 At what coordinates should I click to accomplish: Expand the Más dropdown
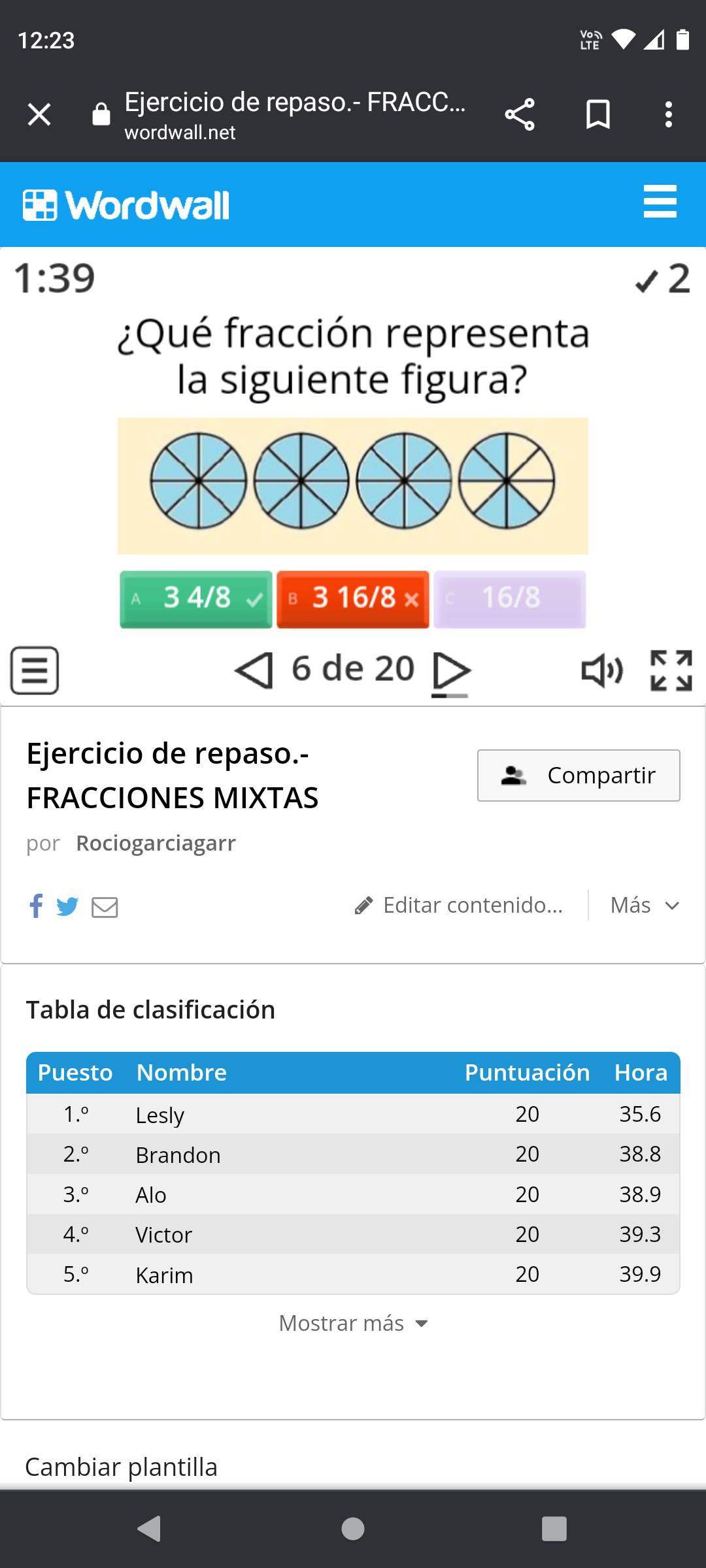point(645,906)
